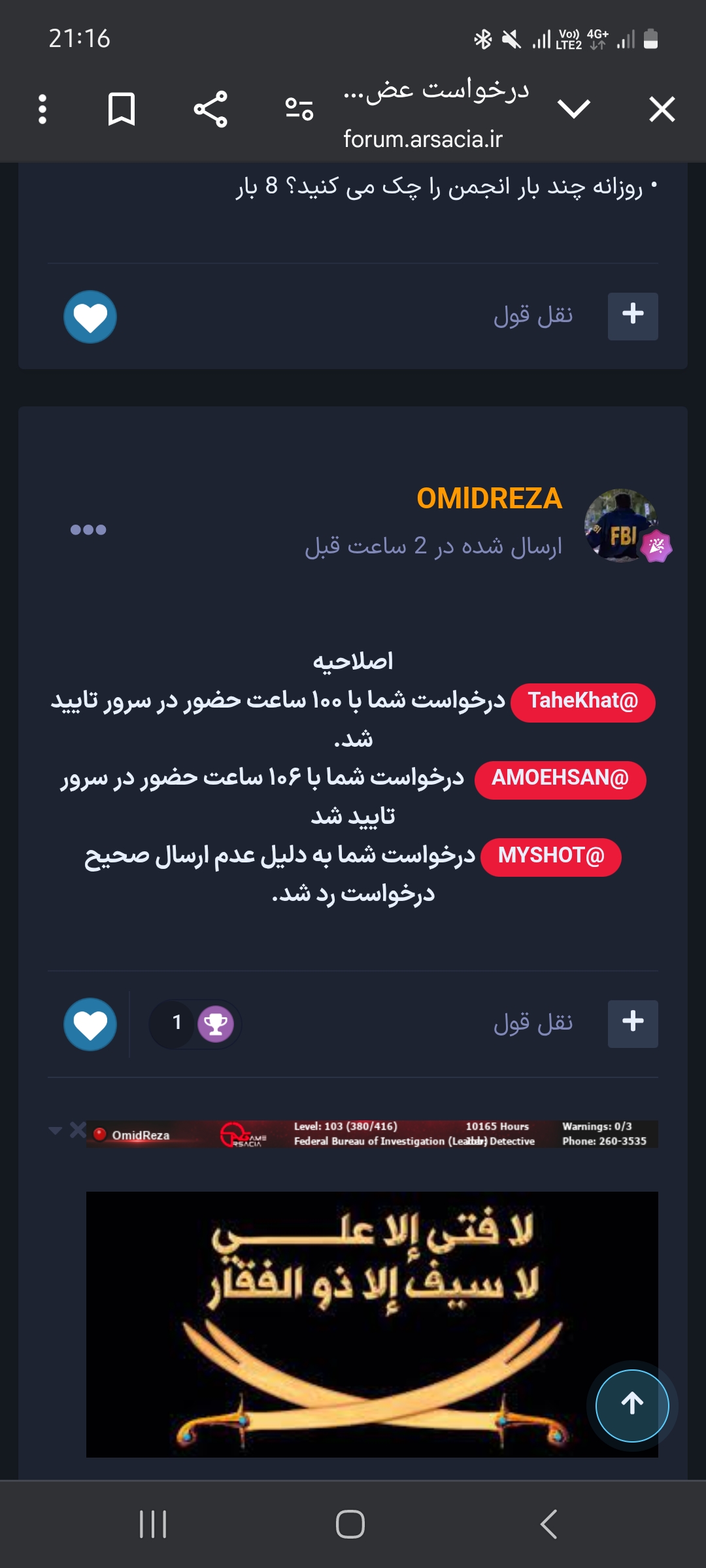Go back using system navigation
This screenshot has height=1568, width=706.
click(548, 1524)
